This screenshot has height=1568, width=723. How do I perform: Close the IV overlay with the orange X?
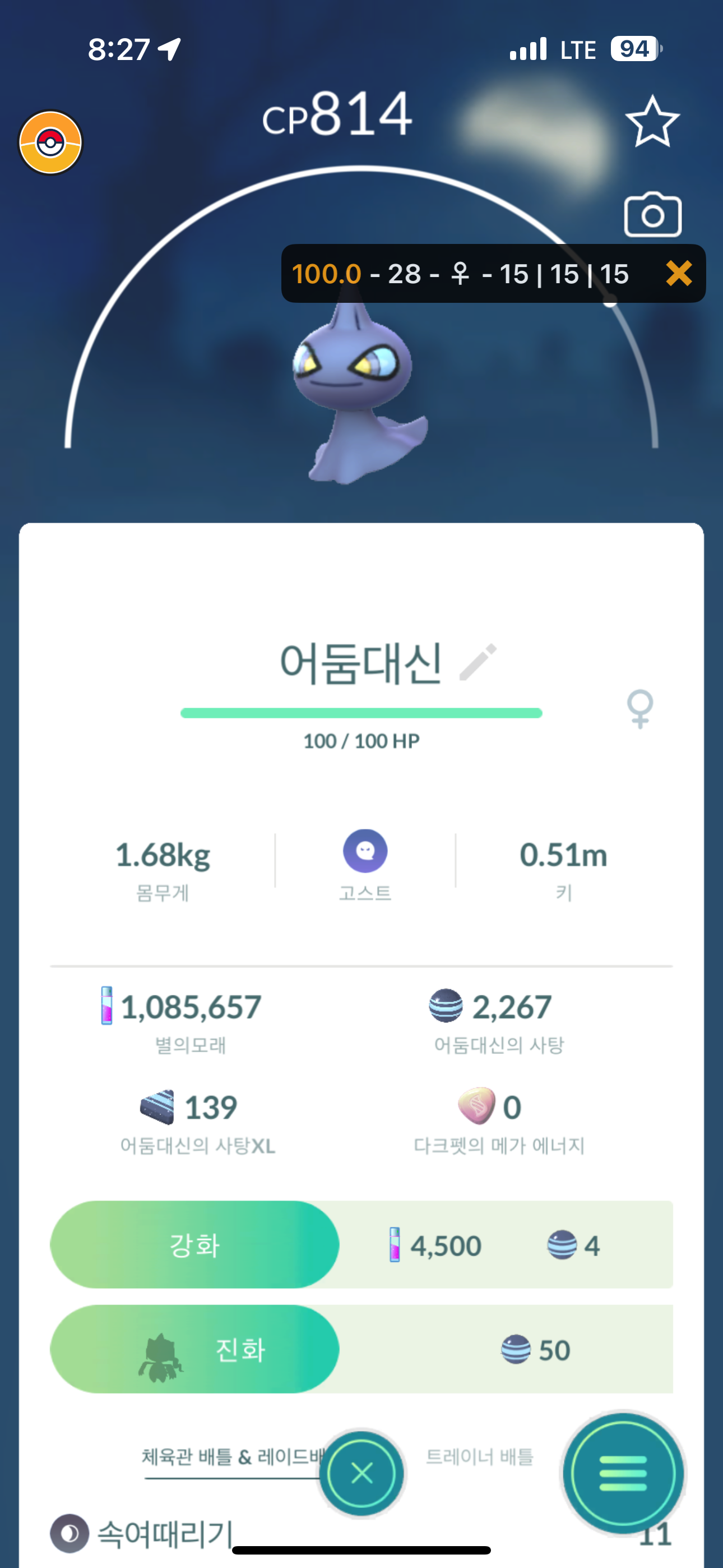pos(679,273)
